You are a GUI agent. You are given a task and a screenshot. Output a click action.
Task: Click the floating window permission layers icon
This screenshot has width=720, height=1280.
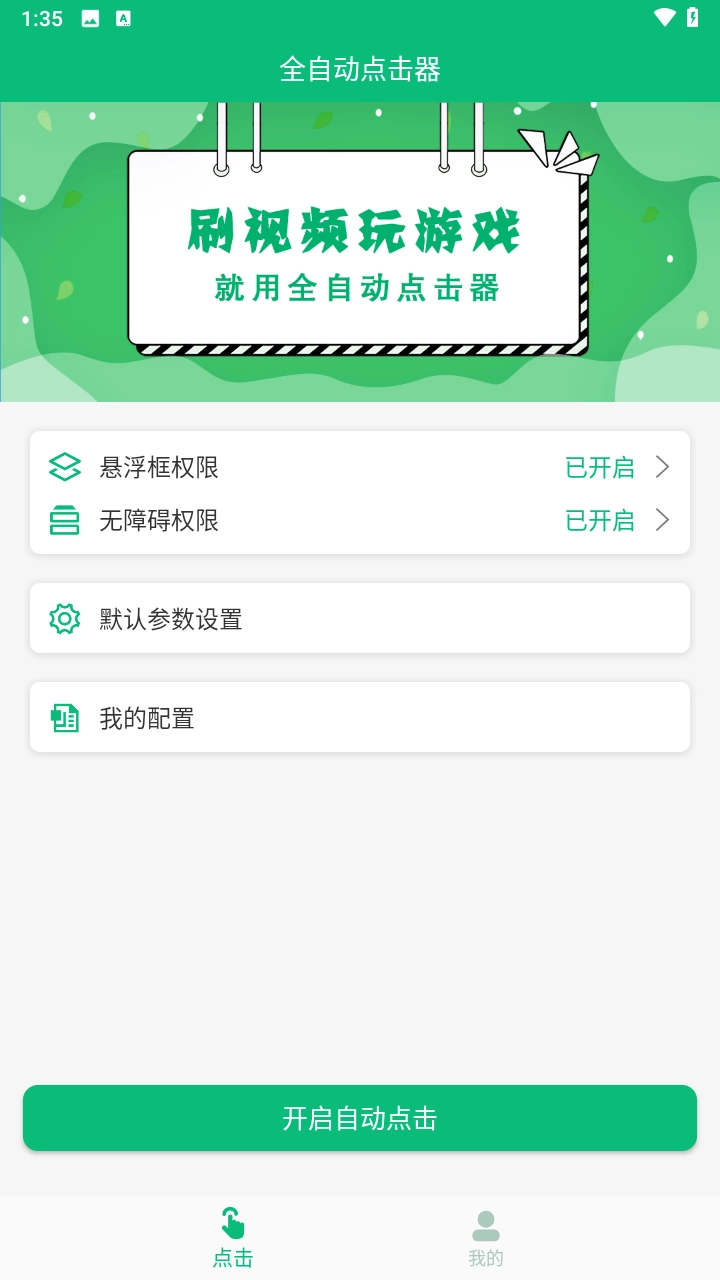click(64, 467)
